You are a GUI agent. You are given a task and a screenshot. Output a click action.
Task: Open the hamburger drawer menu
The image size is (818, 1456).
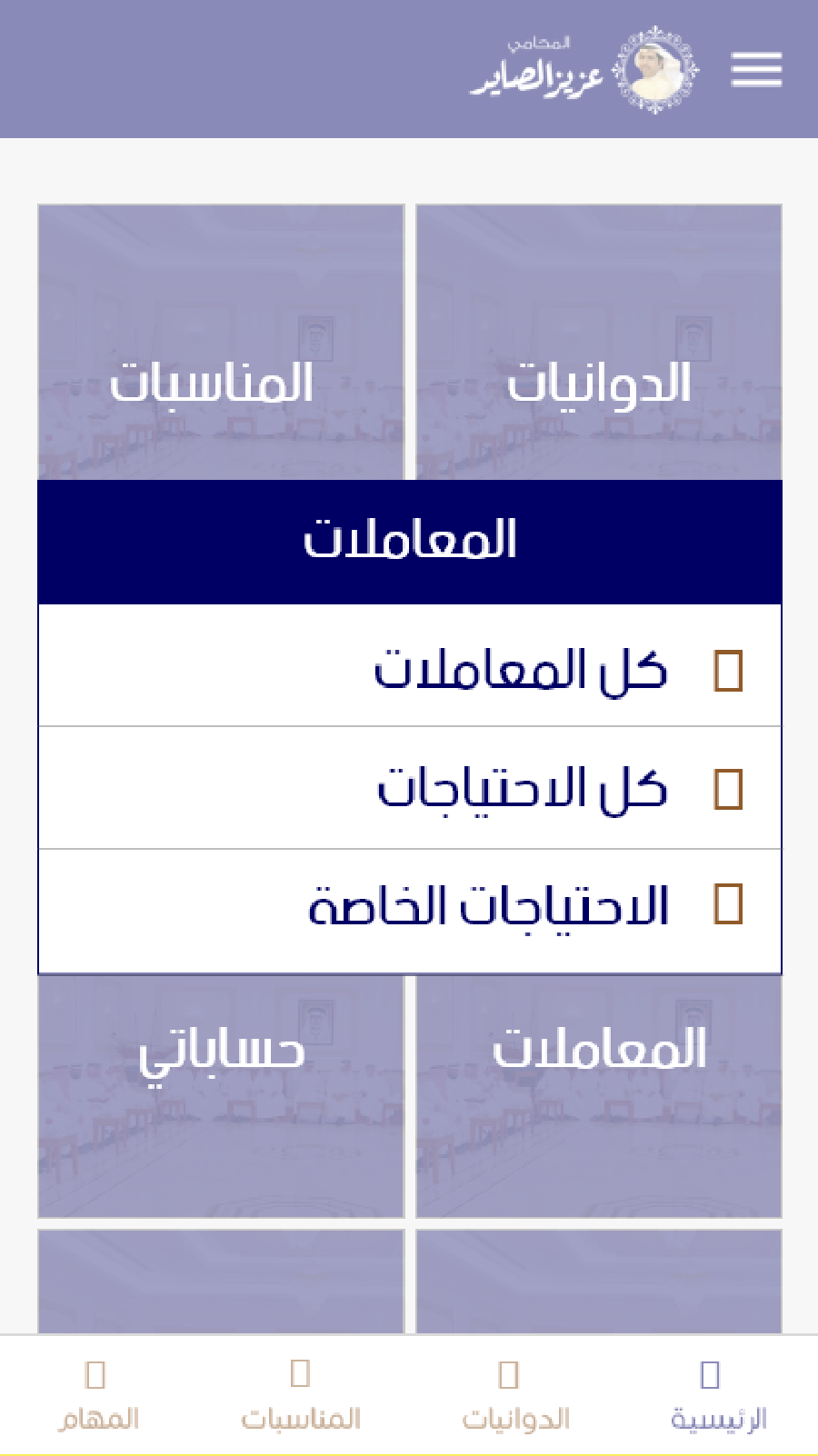point(756,70)
